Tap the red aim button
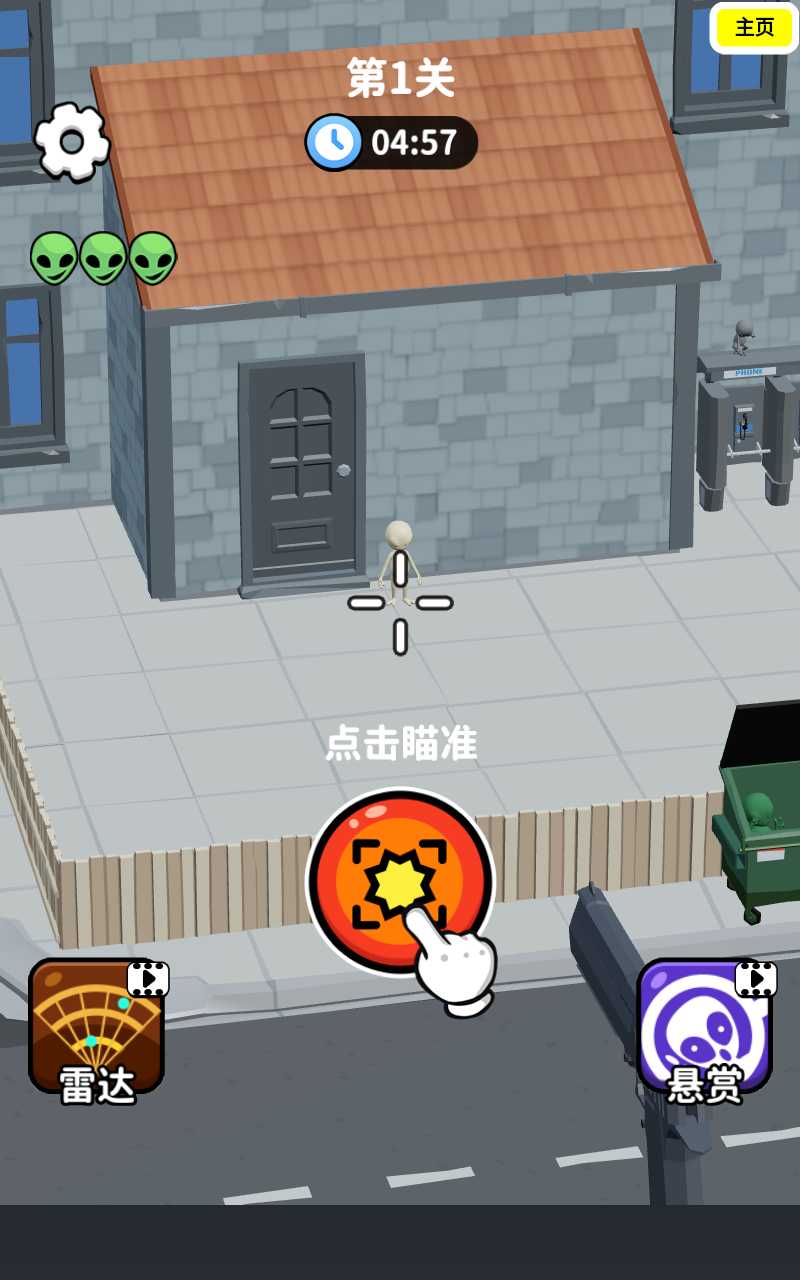The image size is (800, 1280). 400,881
